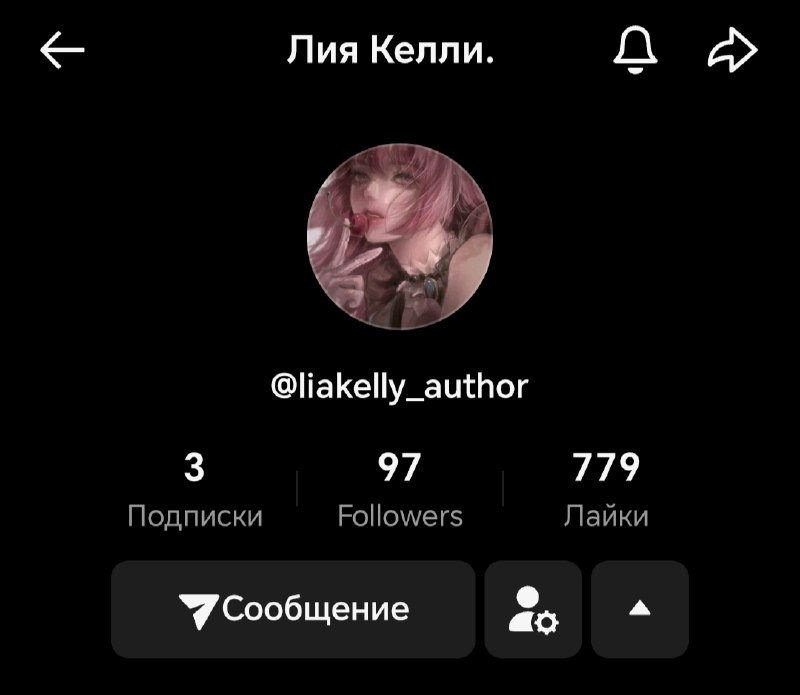Go back using the arrow icon
This screenshot has width=800, height=695.
click(x=62, y=52)
